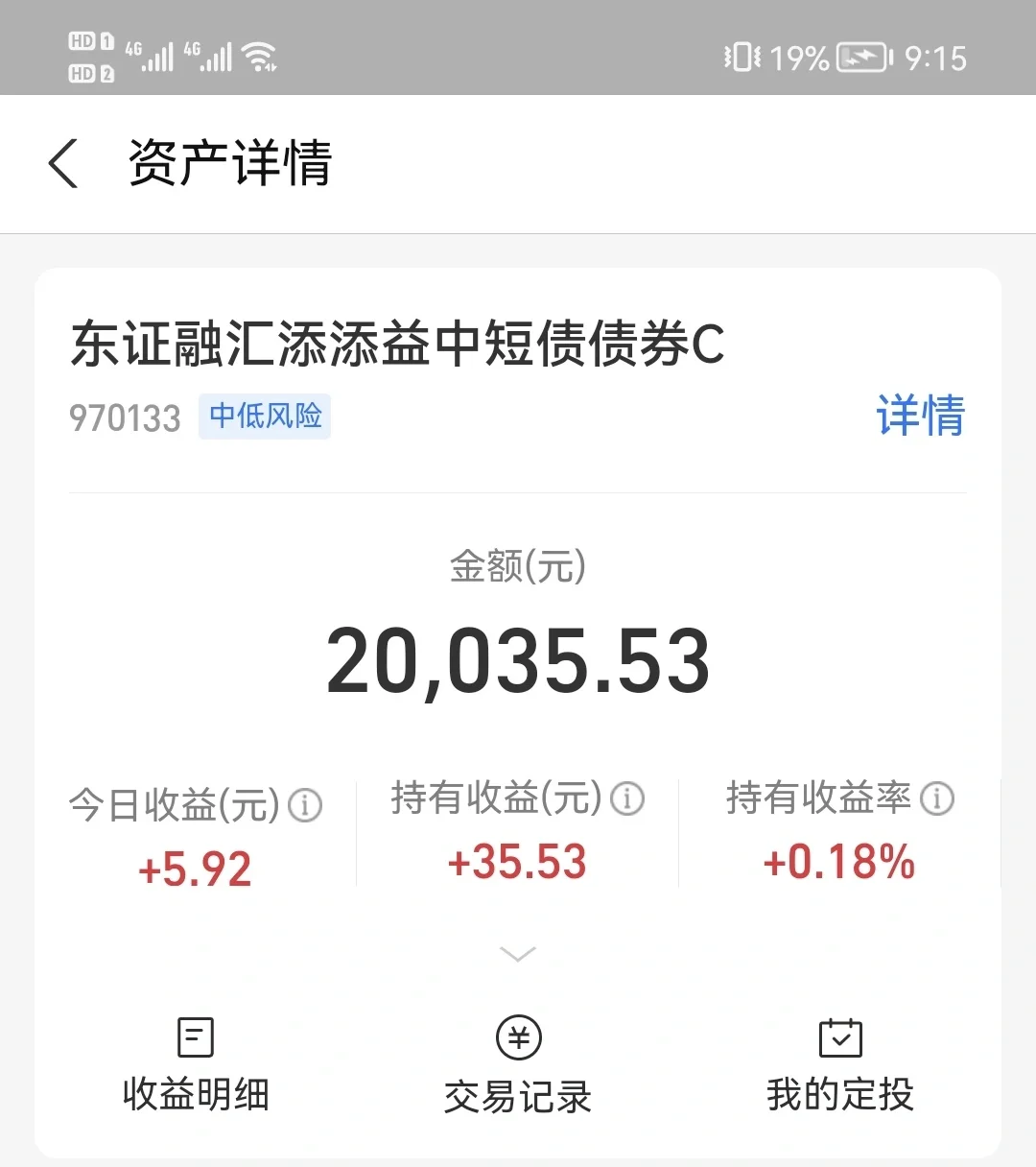The width and height of the screenshot is (1036, 1167).
Task: Open 收益明细 via its document icon
Action: tap(195, 1038)
